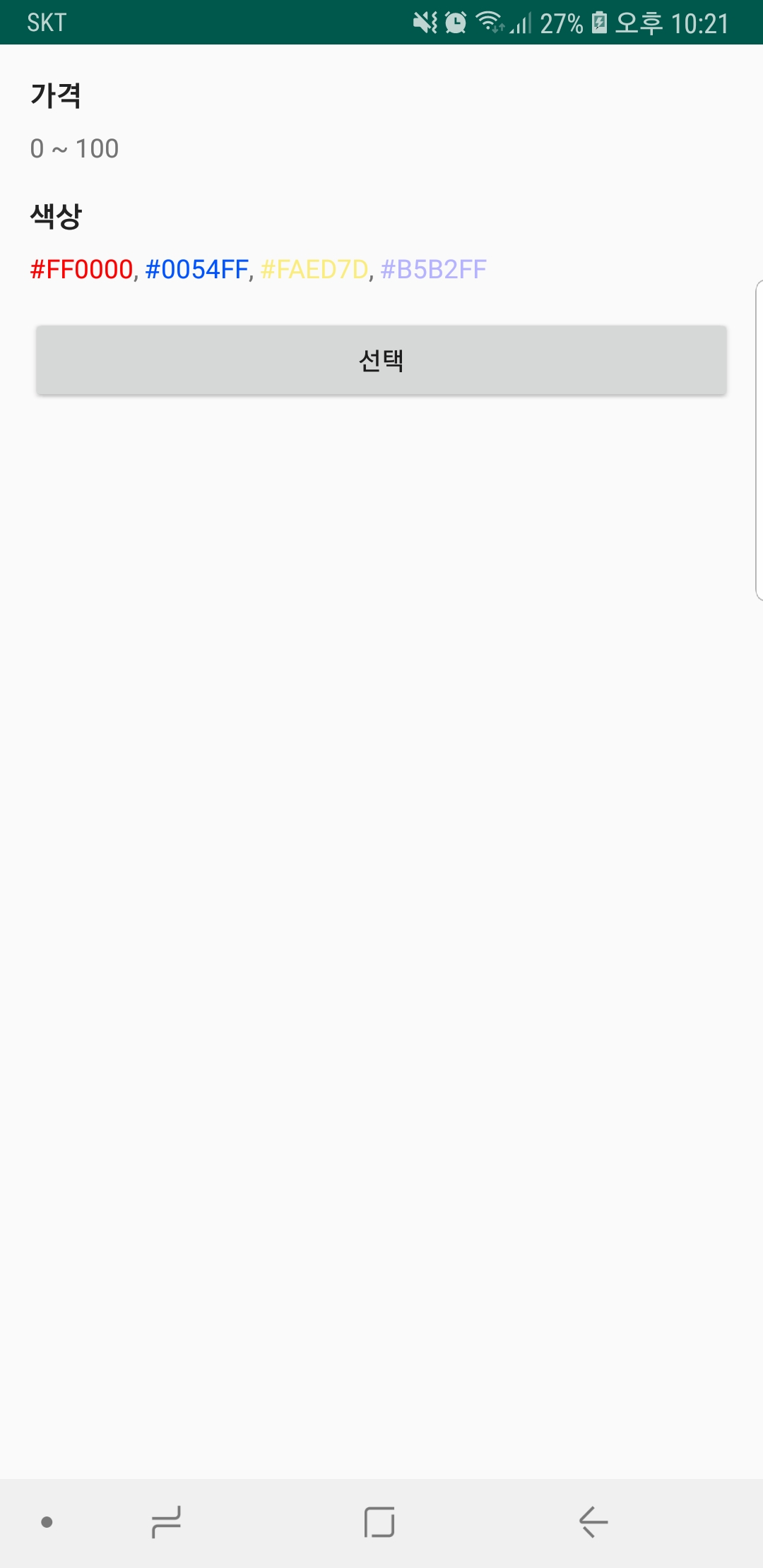Tap the 선택 button

tap(381, 360)
